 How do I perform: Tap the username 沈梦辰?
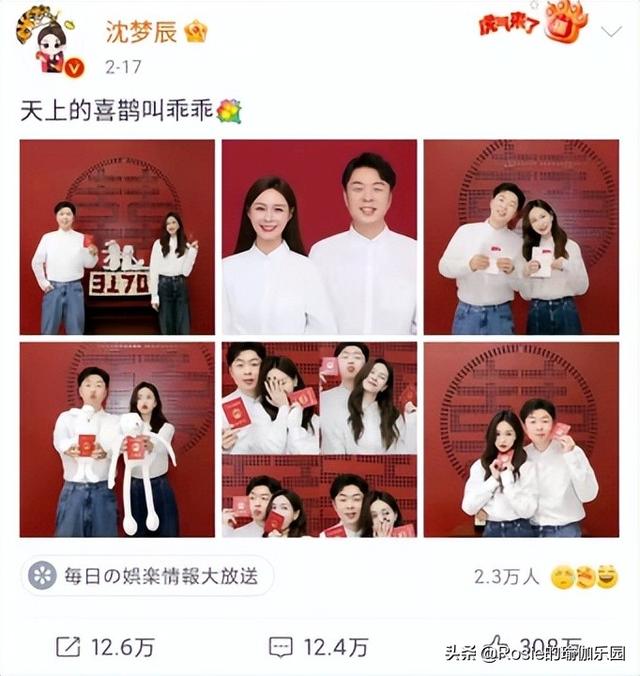(141, 32)
